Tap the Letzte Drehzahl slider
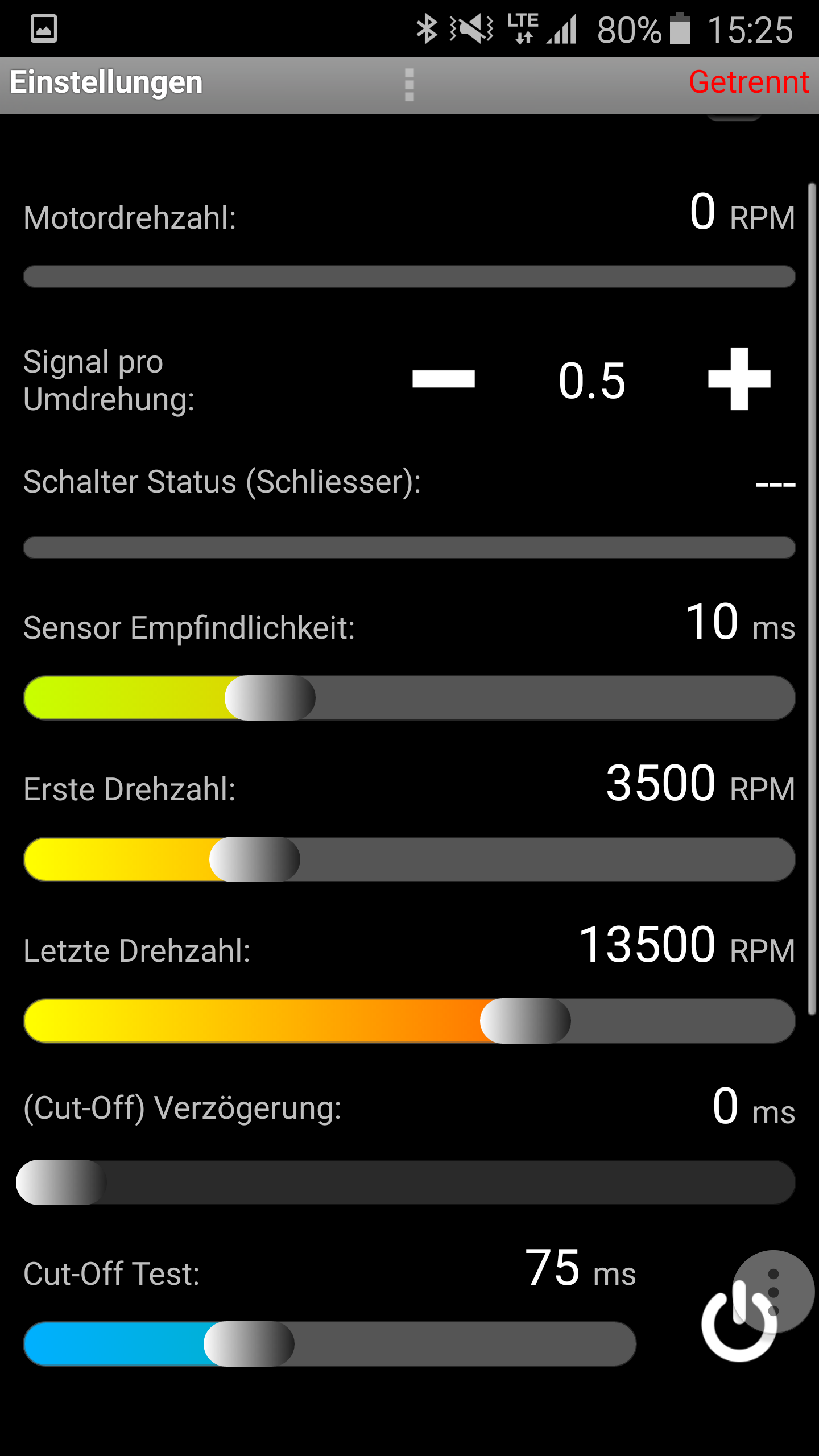Image resolution: width=819 pixels, height=1456 pixels. [409, 1021]
